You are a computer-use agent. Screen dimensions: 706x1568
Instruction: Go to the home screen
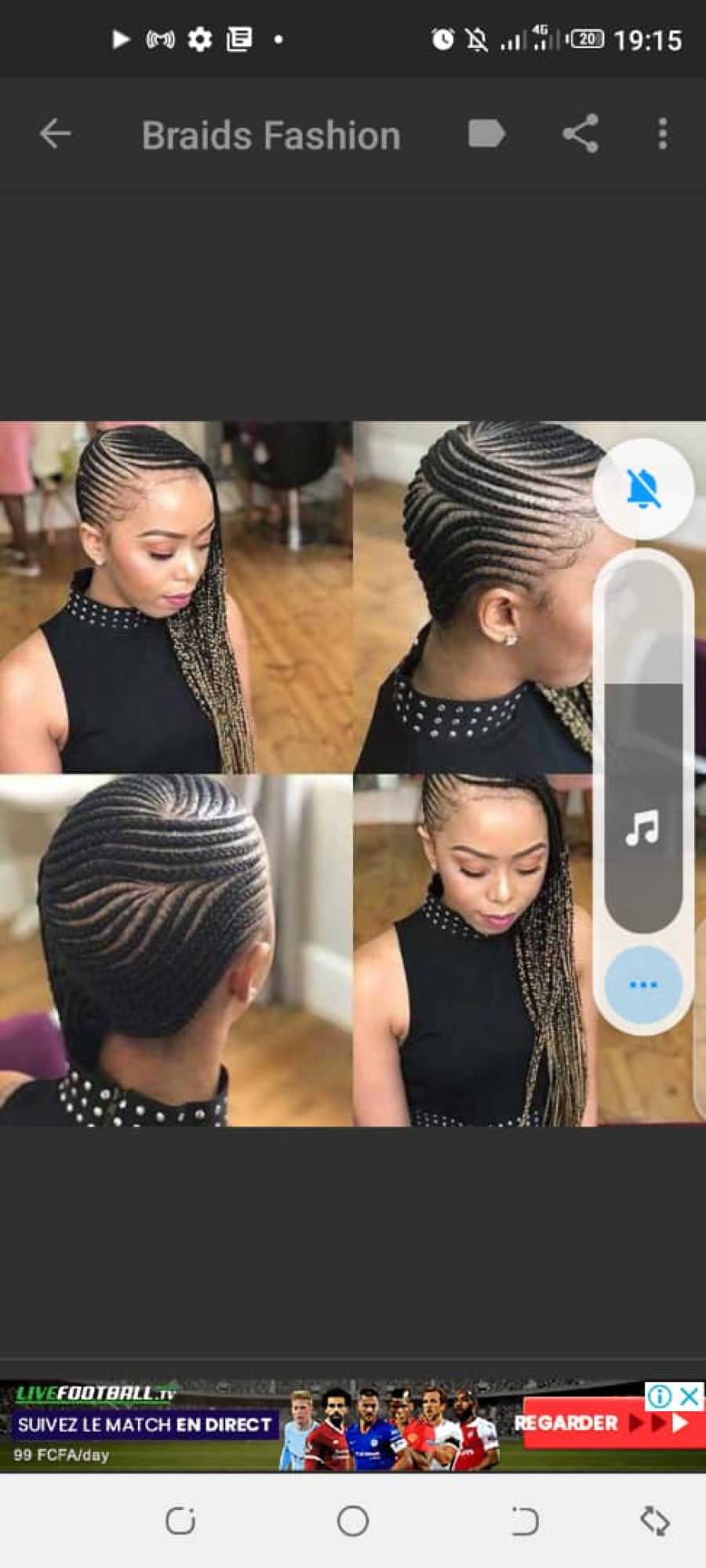click(x=353, y=1521)
